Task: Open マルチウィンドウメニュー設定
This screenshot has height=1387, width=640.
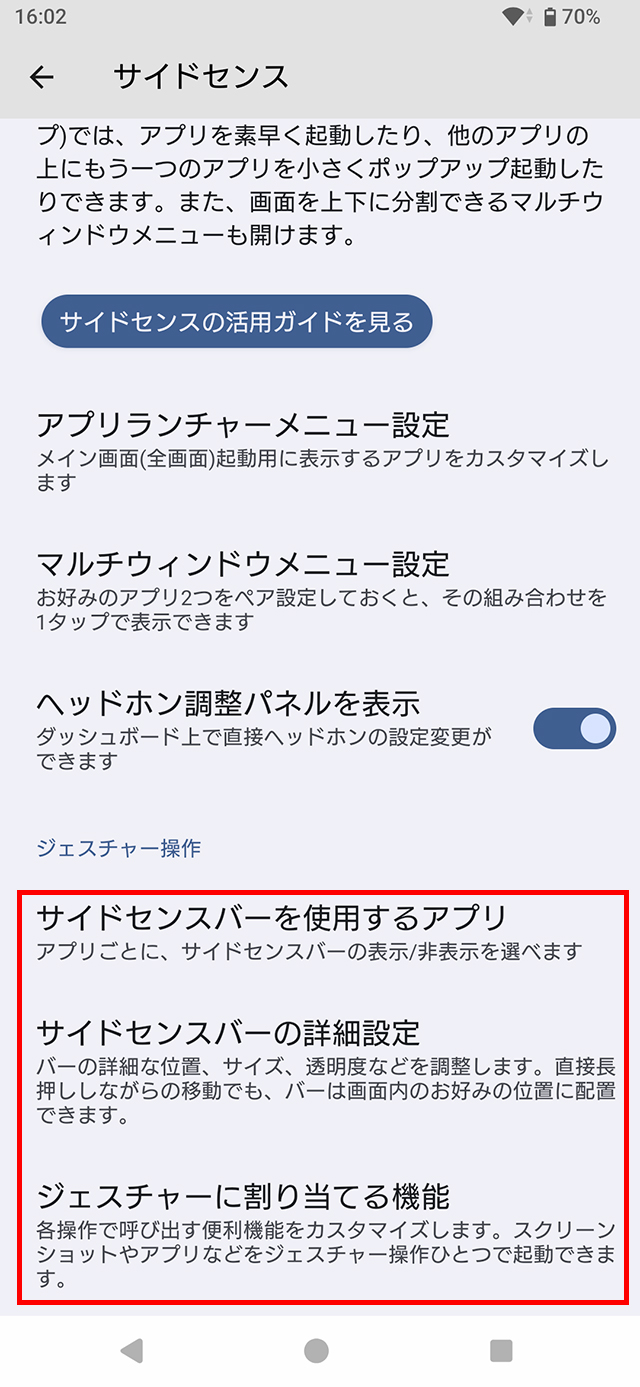Action: pyautogui.click(x=320, y=588)
